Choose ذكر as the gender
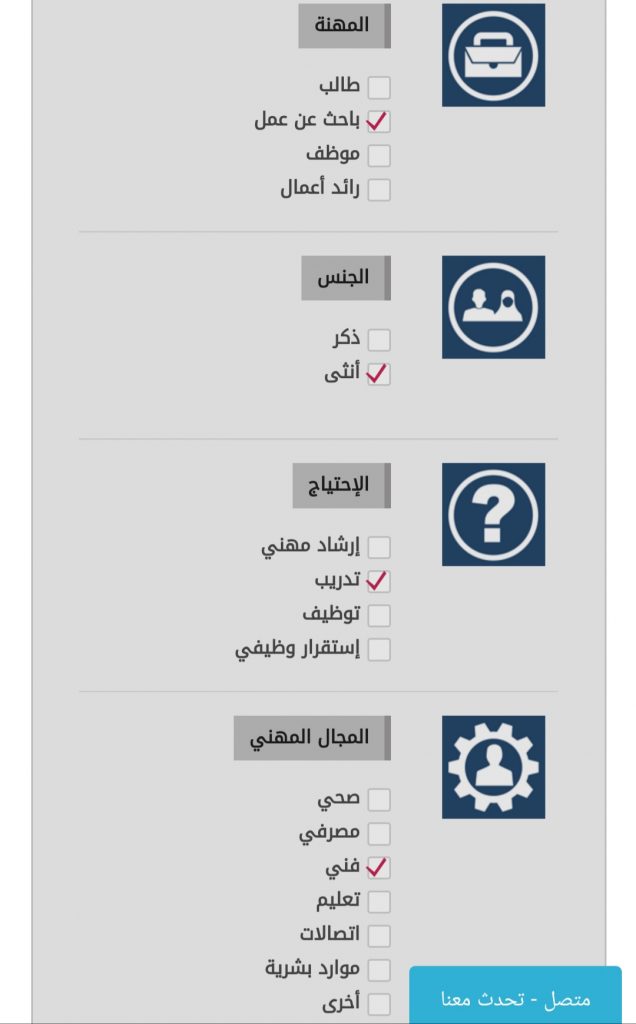 pyautogui.click(x=379, y=340)
